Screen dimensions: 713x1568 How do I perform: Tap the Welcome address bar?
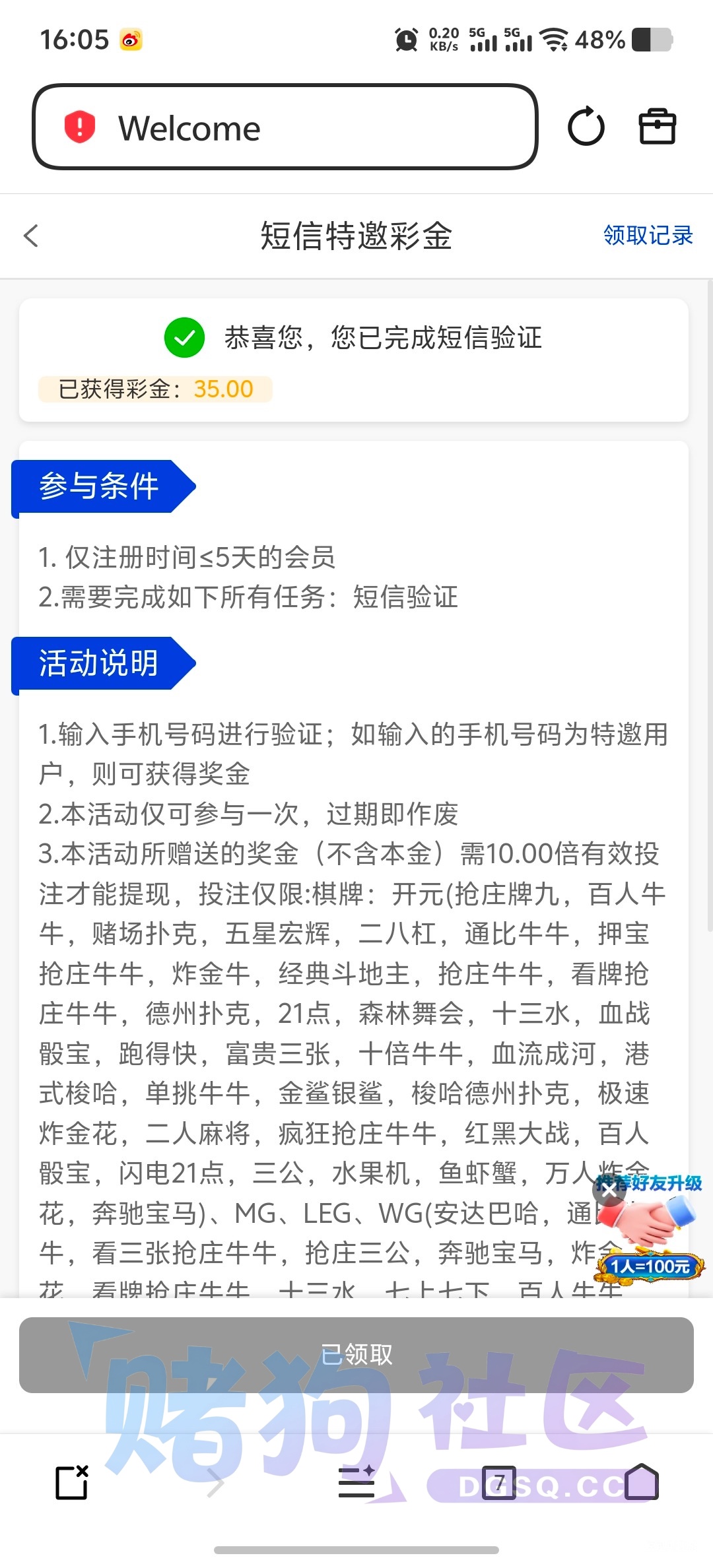coord(285,127)
